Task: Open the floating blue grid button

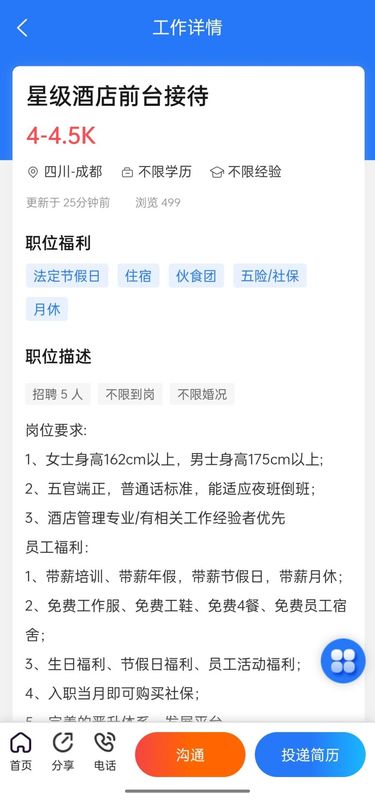Action: pyautogui.click(x=343, y=661)
